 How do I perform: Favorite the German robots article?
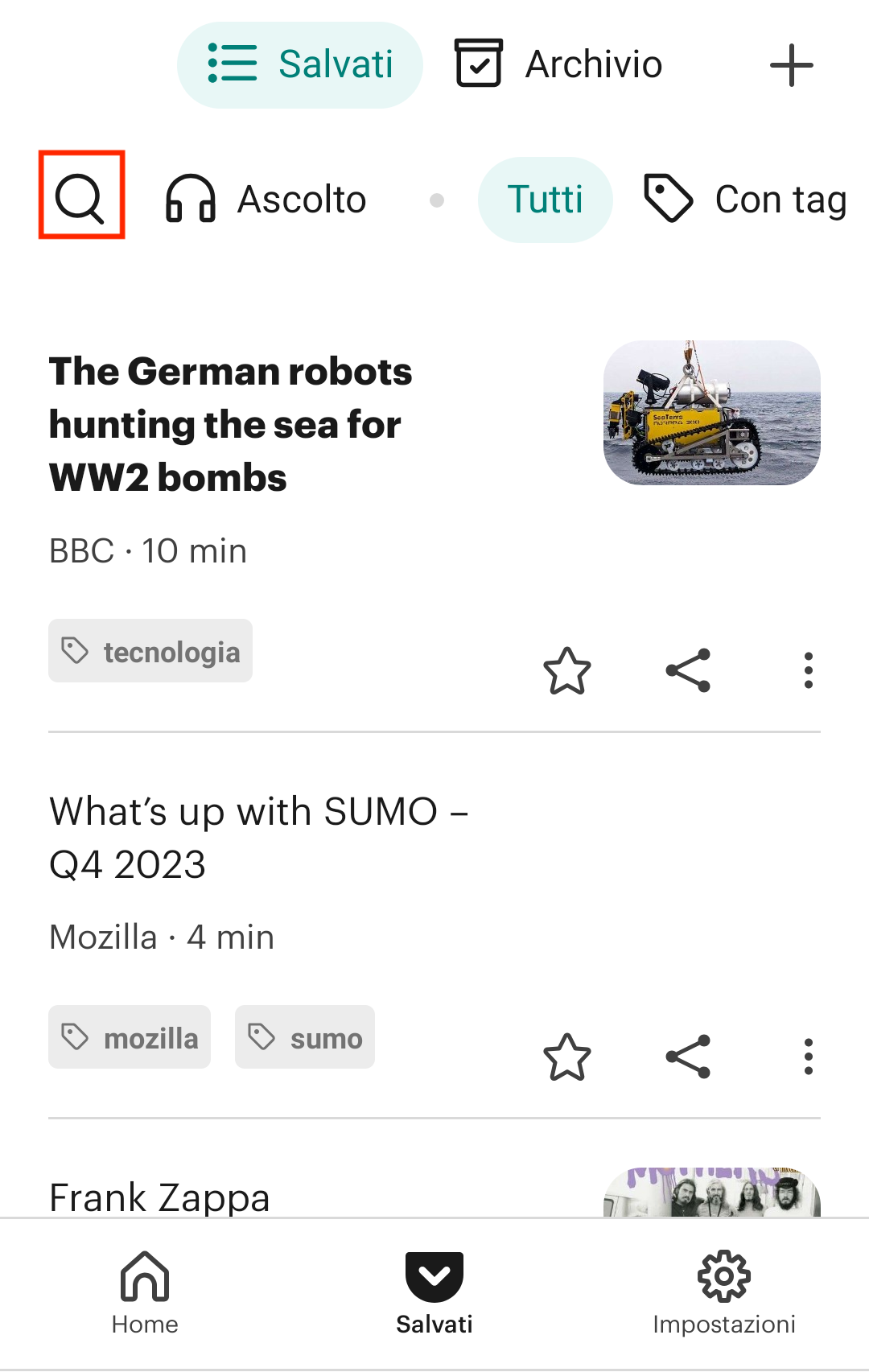(x=567, y=670)
